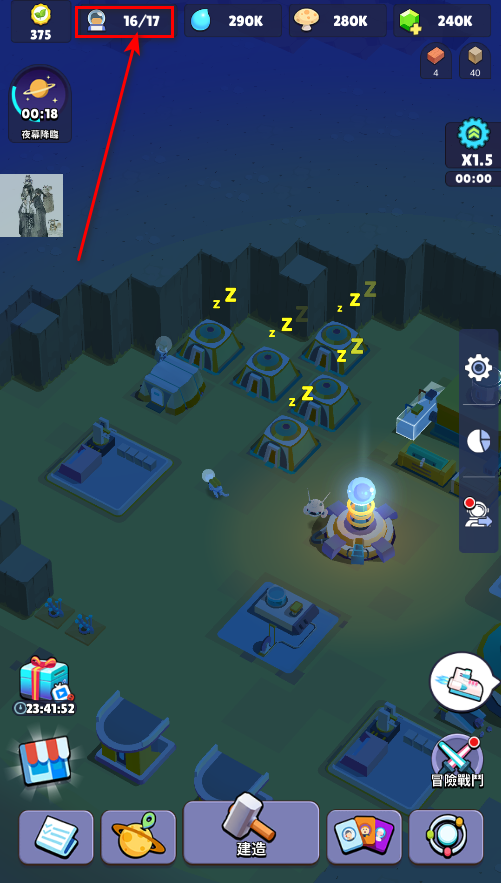The image size is (501, 883).
Task: View the pie chart statistics
Action: 478,441
